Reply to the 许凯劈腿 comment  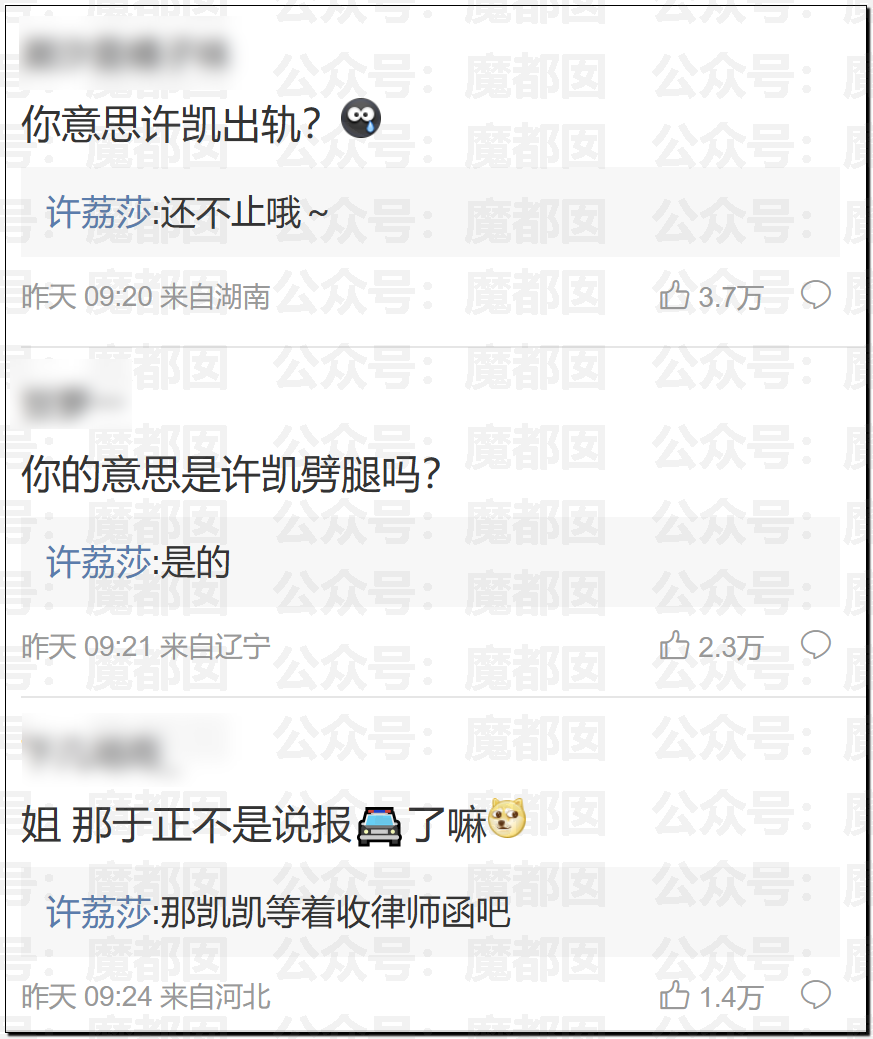[816, 645]
